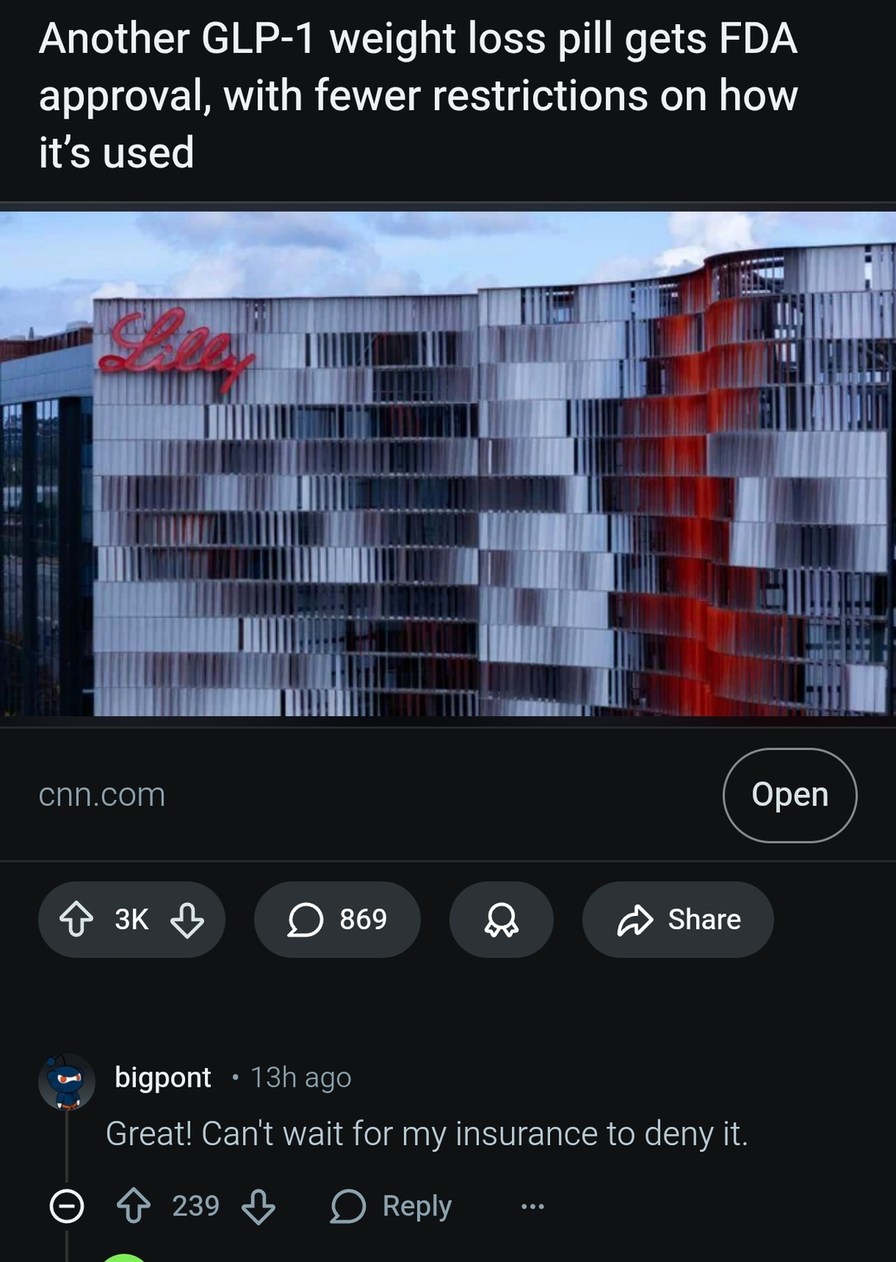The height and width of the screenshot is (1262, 896).
Task: Collapse bigpont's comment thread
Action: click(65, 1206)
